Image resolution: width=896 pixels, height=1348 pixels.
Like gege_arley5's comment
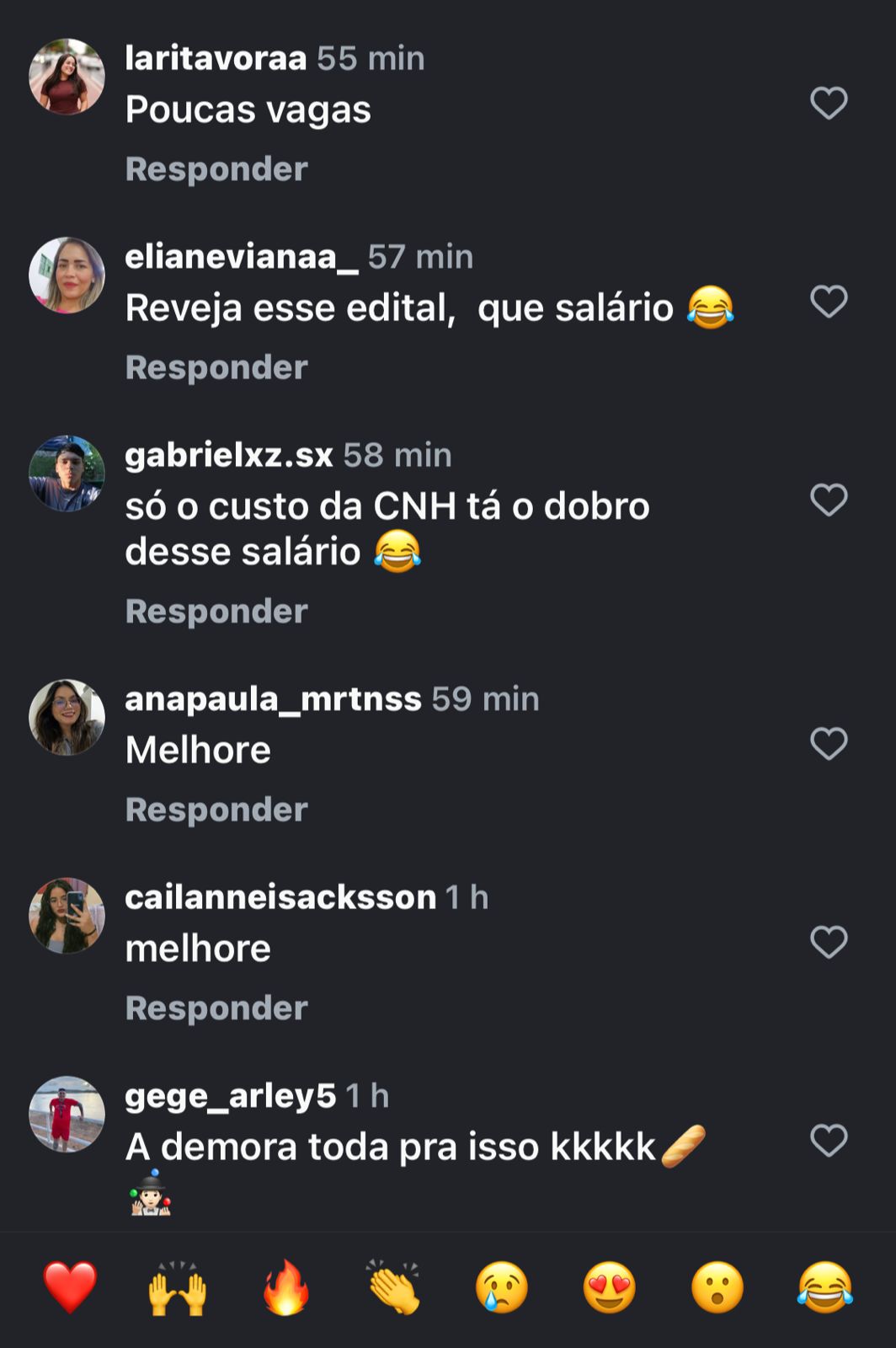pyautogui.click(x=829, y=1141)
